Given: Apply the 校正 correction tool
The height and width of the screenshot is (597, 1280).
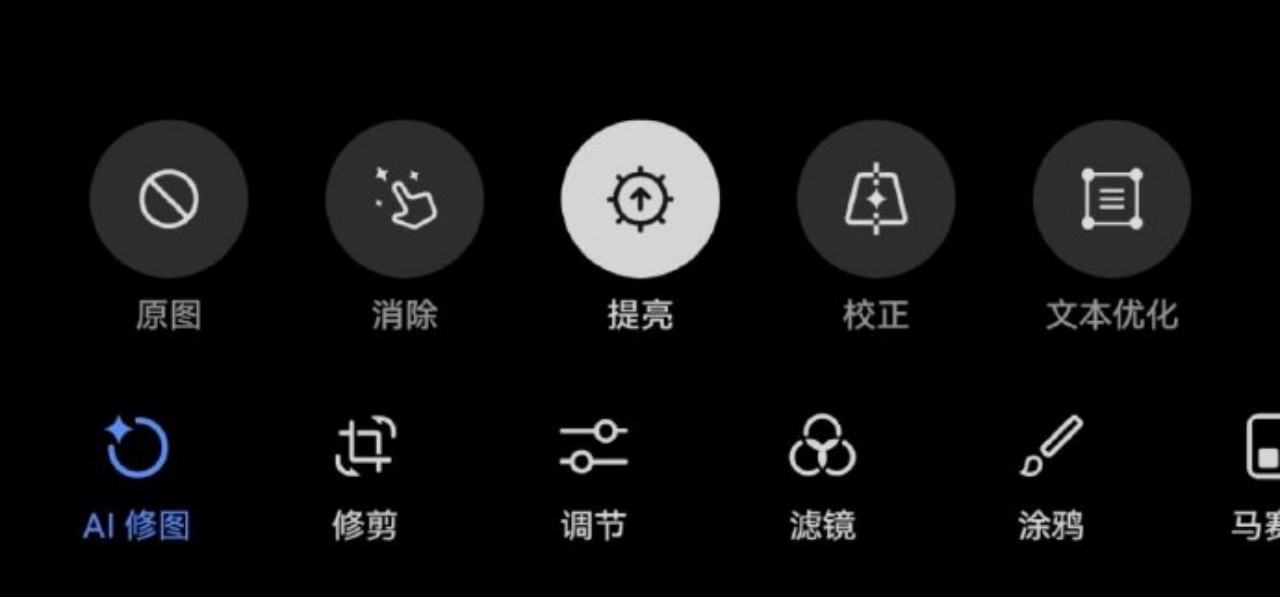Looking at the screenshot, I should 876,200.
